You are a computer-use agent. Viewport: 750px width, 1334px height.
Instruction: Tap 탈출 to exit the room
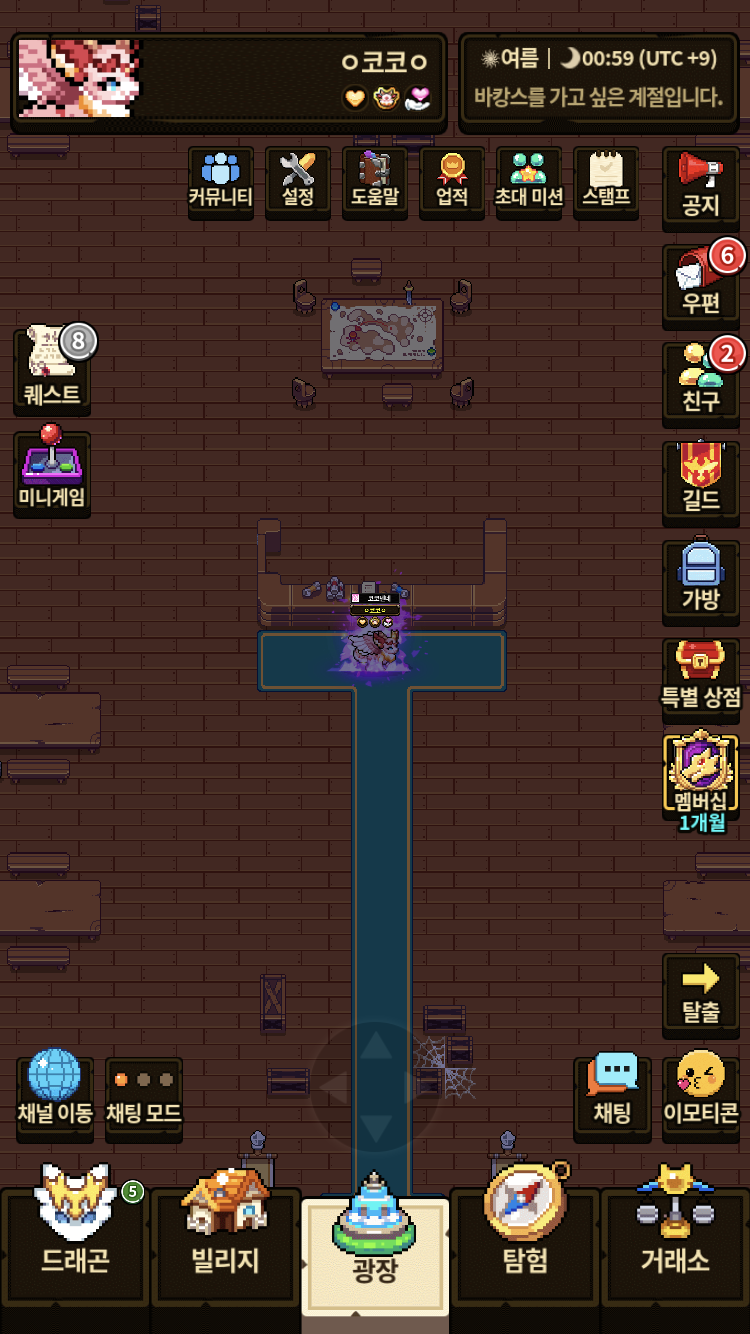click(701, 992)
